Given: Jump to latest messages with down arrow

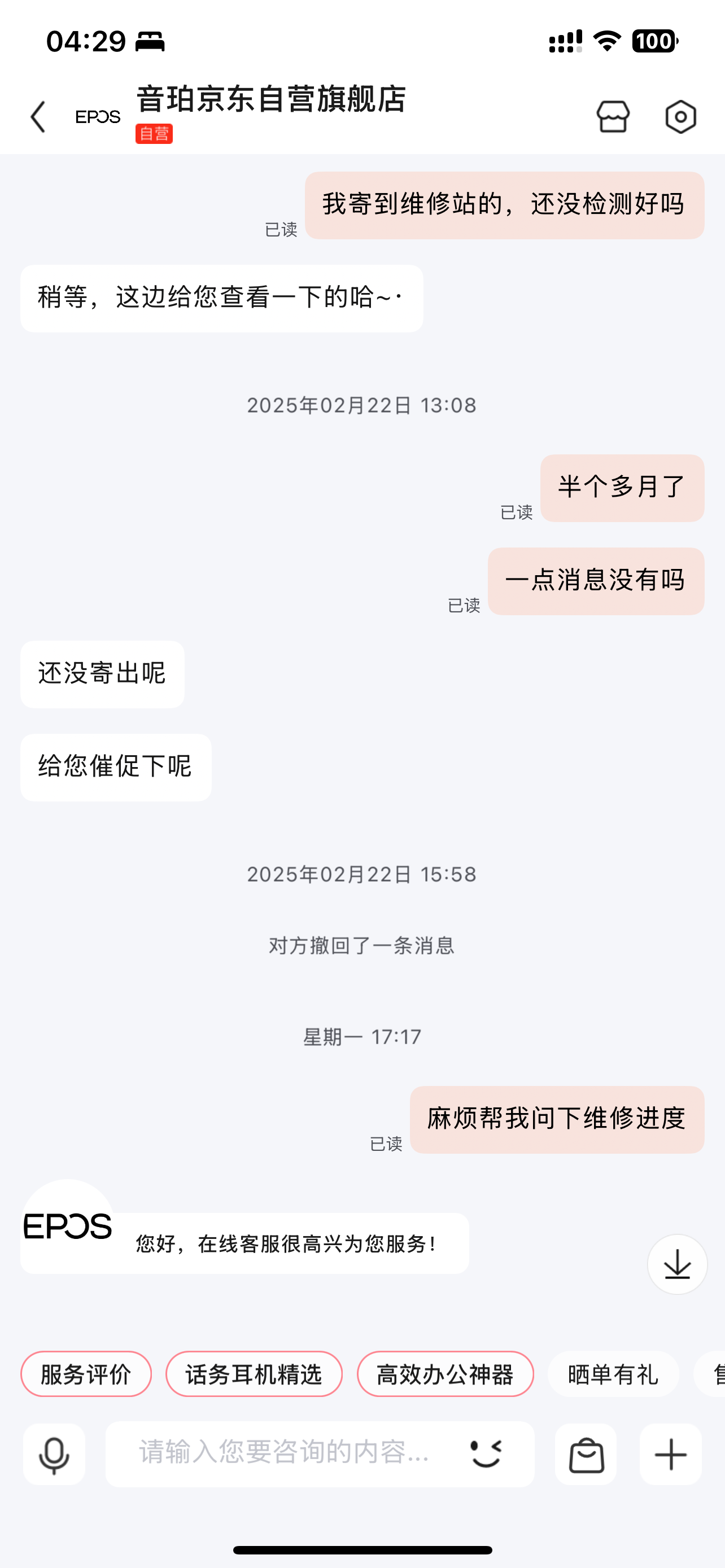Looking at the screenshot, I should click(x=677, y=1264).
